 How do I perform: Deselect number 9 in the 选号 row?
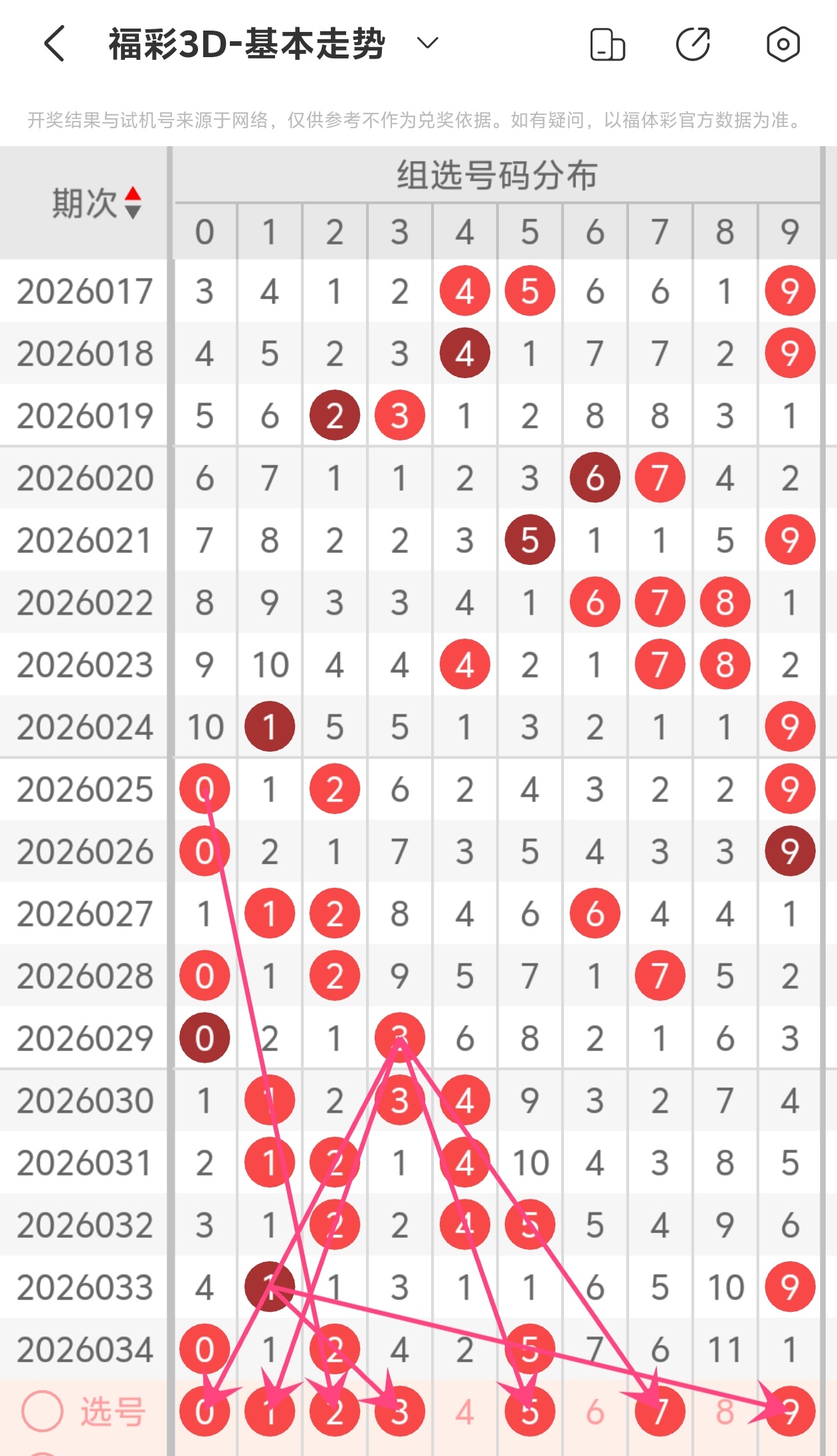click(x=790, y=1411)
